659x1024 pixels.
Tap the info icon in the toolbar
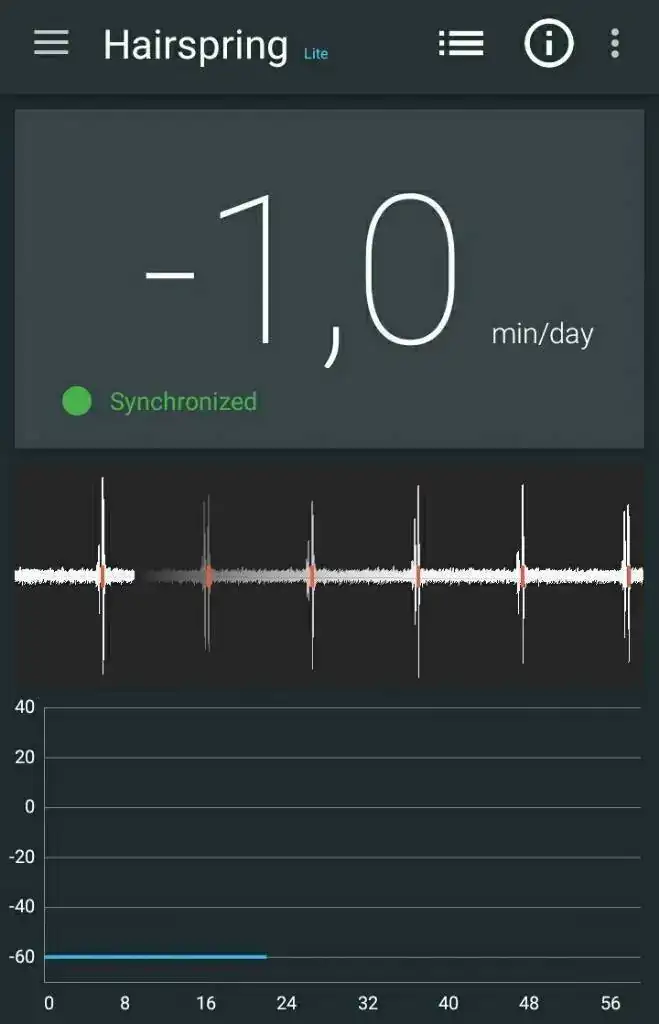[548, 43]
